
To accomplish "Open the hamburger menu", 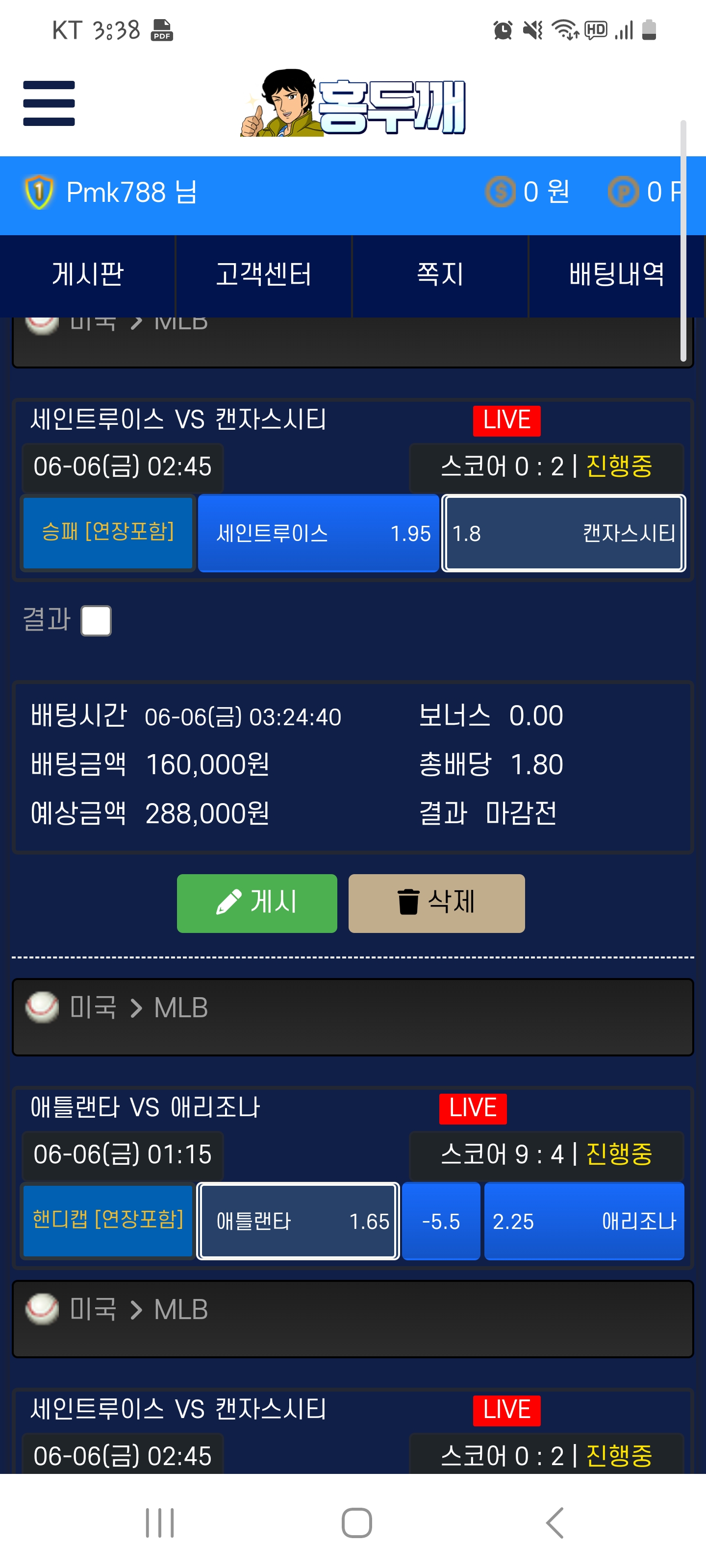I will (x=49, y=103).
